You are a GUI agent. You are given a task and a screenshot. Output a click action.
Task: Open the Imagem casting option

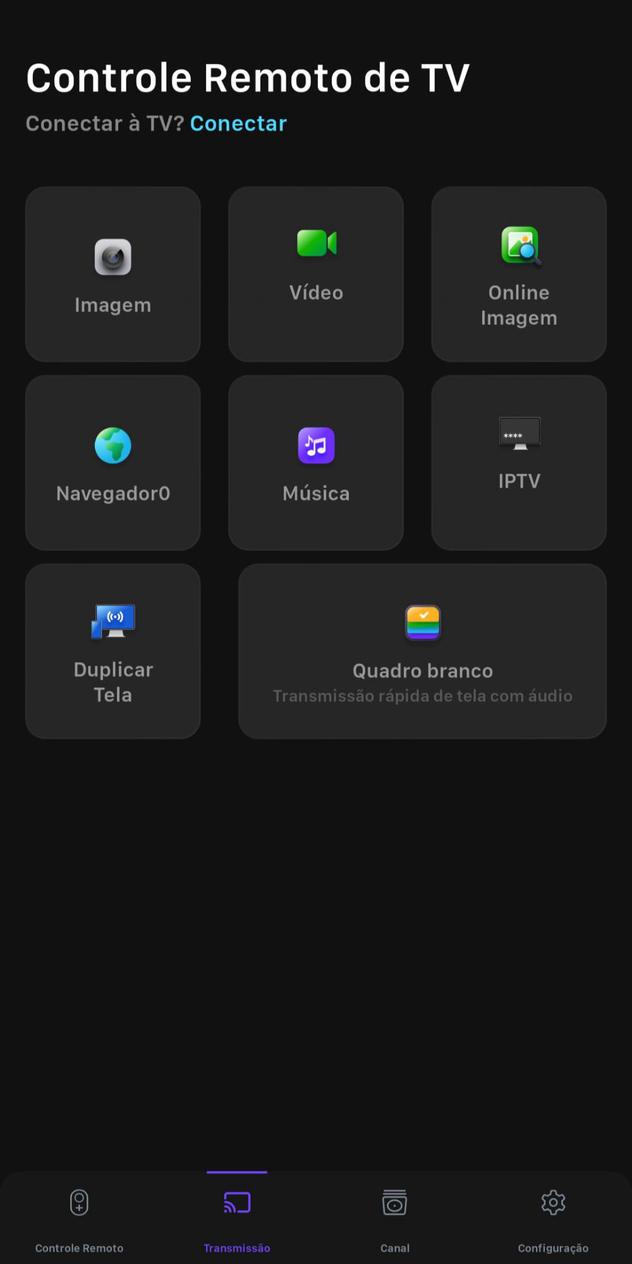tap(113, 274)
